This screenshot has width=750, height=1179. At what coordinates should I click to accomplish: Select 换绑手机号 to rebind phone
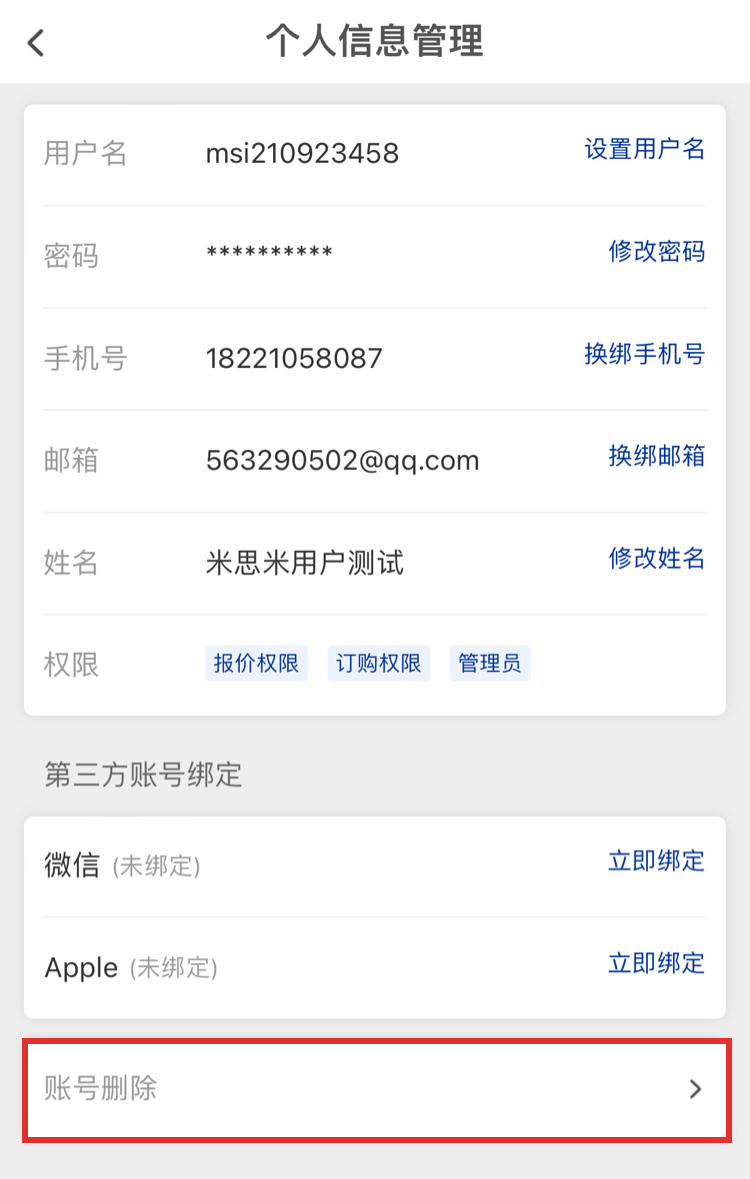[645, 354]
